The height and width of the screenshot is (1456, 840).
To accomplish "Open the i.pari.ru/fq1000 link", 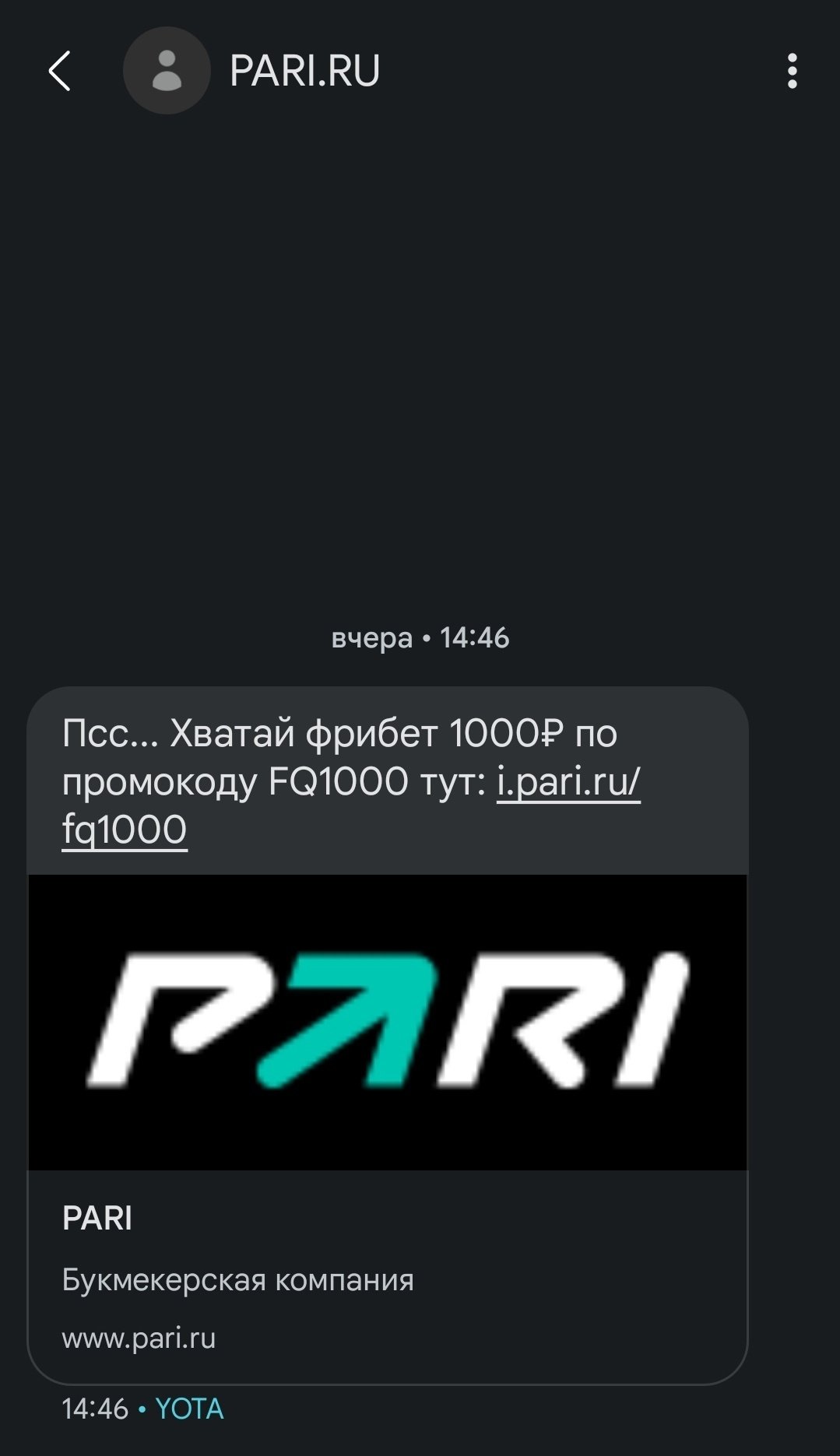I will 568,782.
